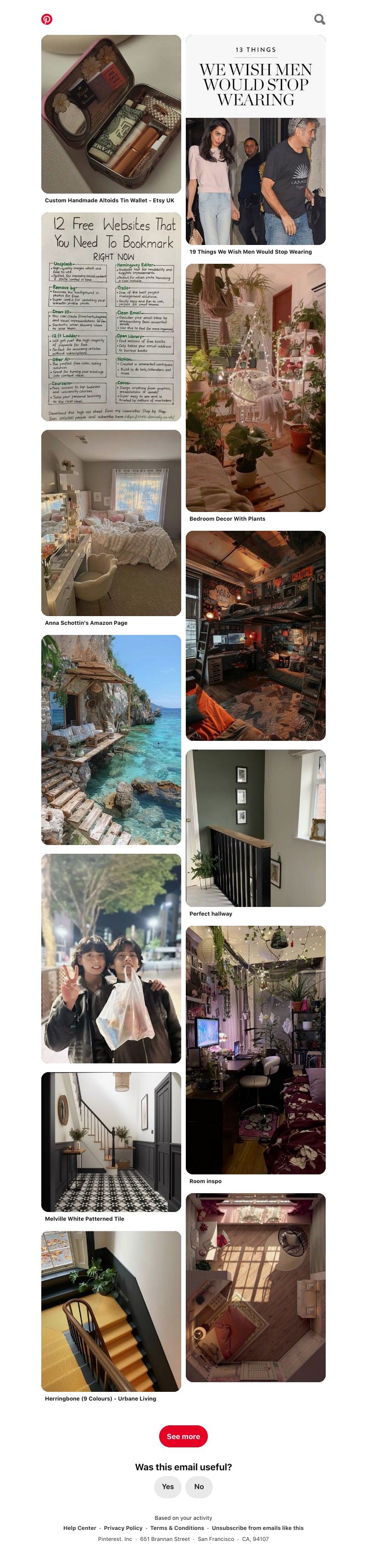Open Terms & Conditions link

tap(177, 1528)
